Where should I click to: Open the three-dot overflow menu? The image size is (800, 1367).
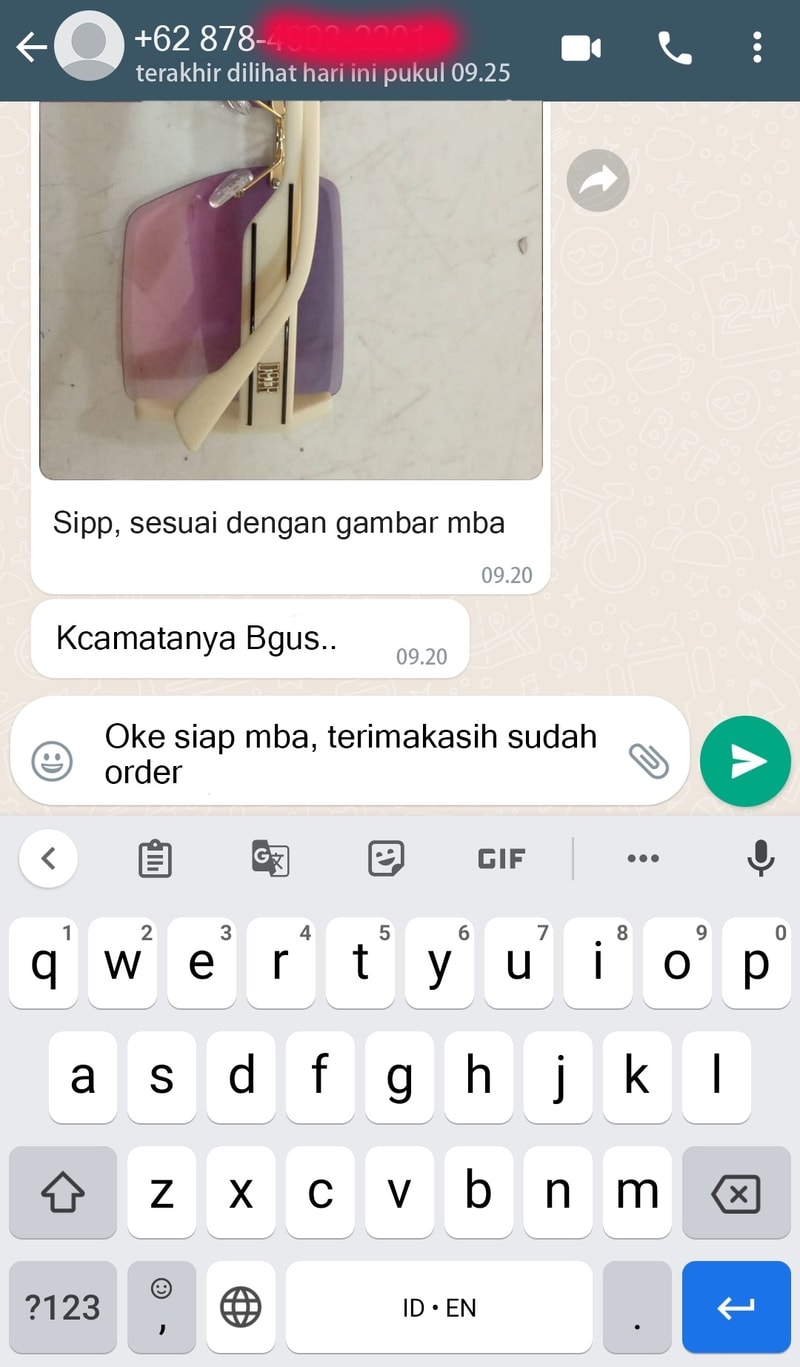click(x=757, y=48)
